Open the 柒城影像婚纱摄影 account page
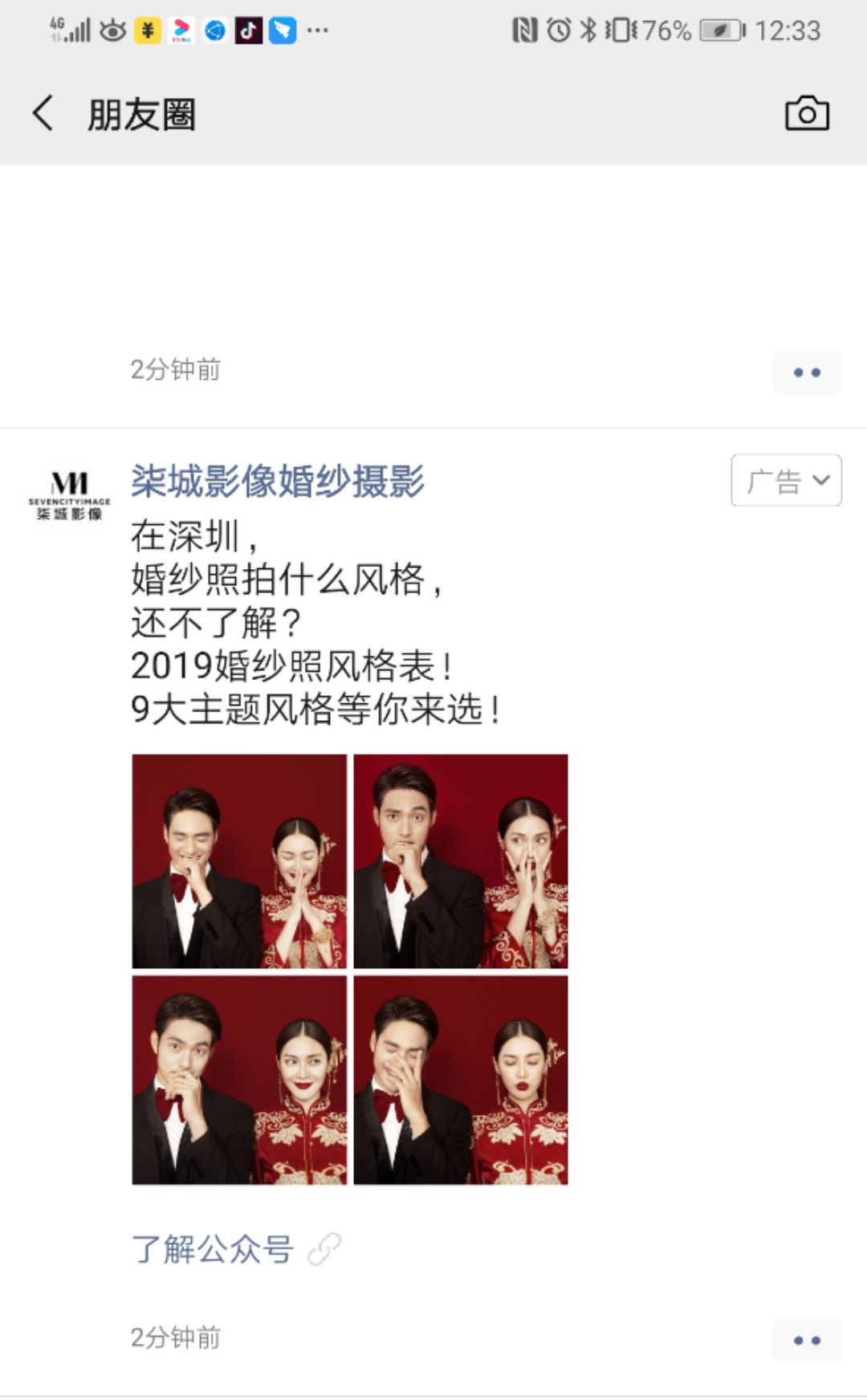The width and height of the screenshot is (867, 1400). [277, 481]
